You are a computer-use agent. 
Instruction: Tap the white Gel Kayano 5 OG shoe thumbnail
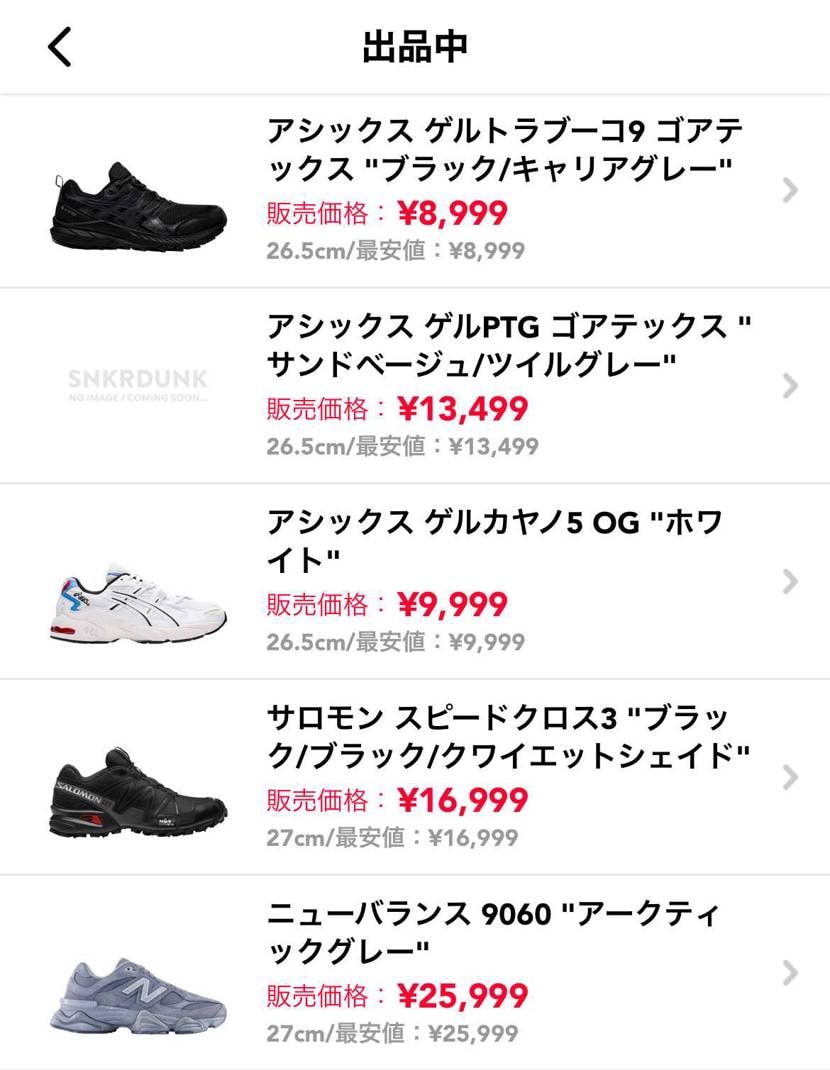(x=138, y=600)
